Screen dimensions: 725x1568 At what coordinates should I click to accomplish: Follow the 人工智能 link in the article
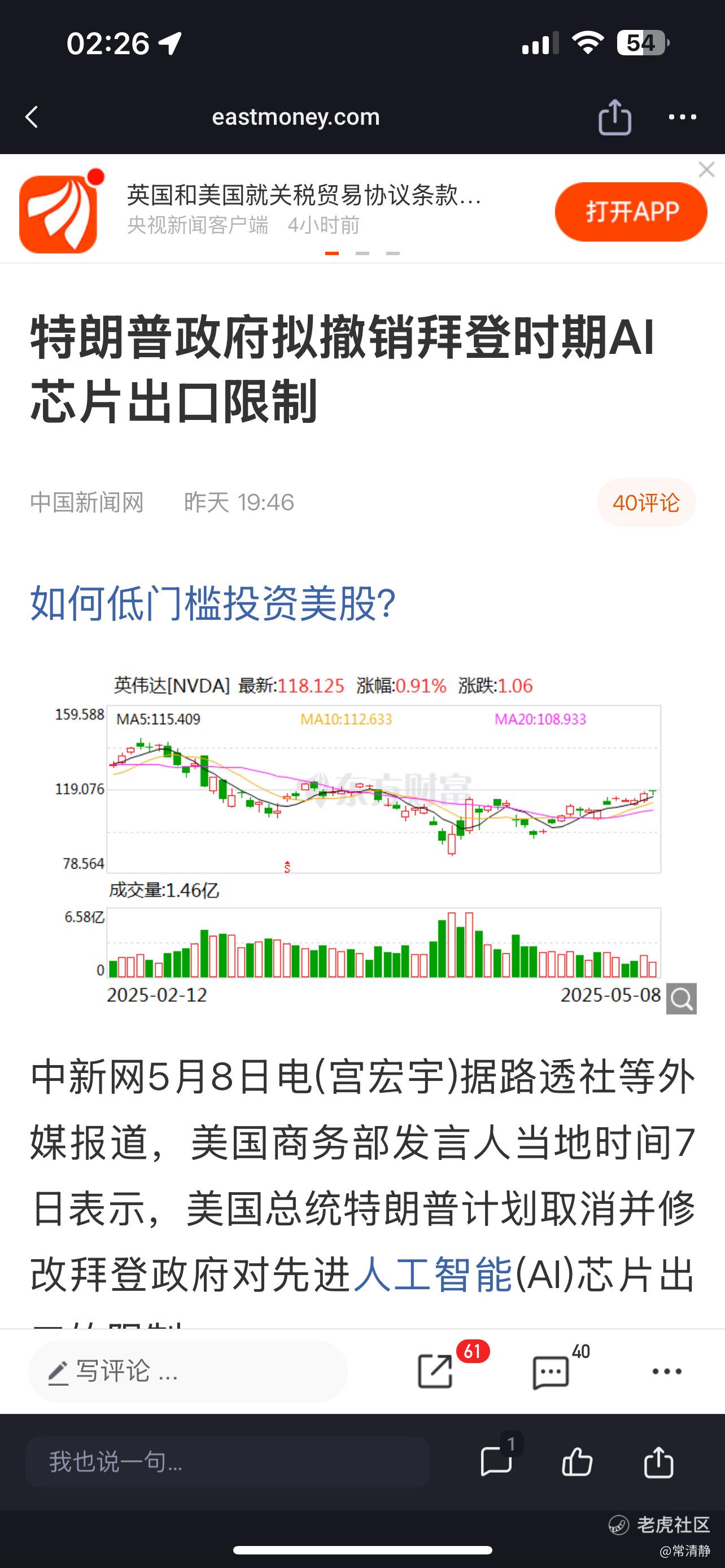pos(432,1274)
